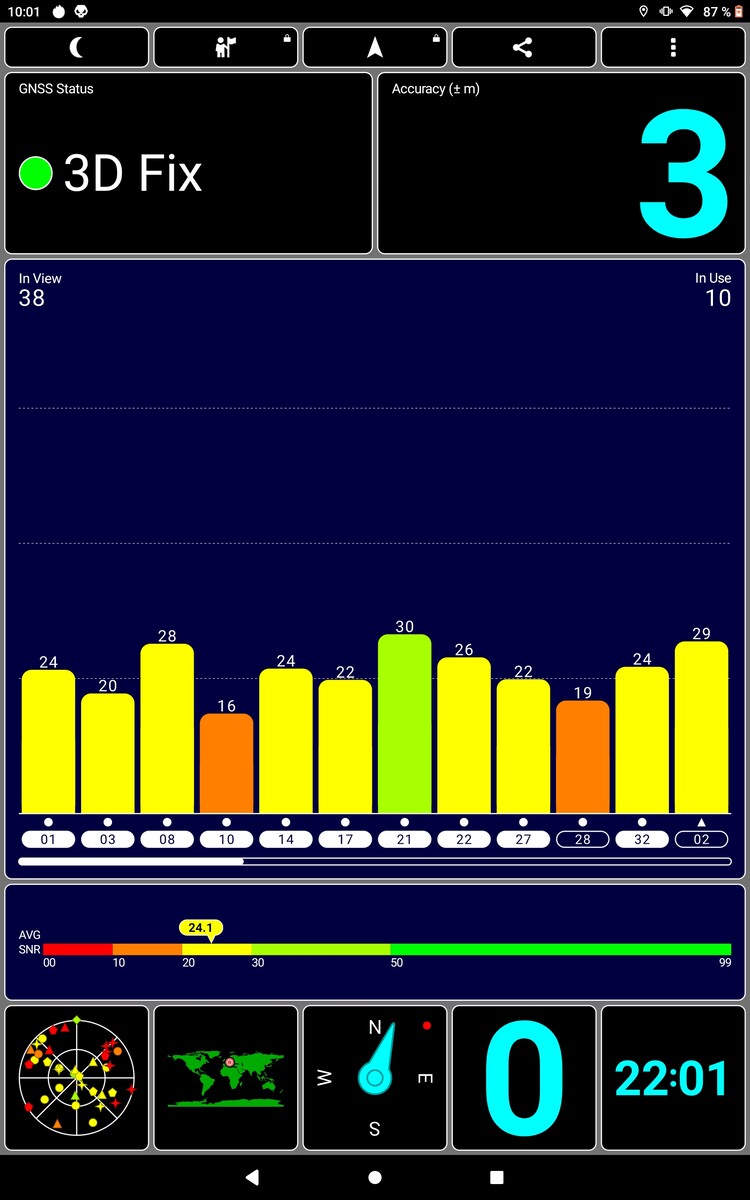Open the time tile showing 22:01
Viewport: 750px width, 1200px height.
[673, 1077]
